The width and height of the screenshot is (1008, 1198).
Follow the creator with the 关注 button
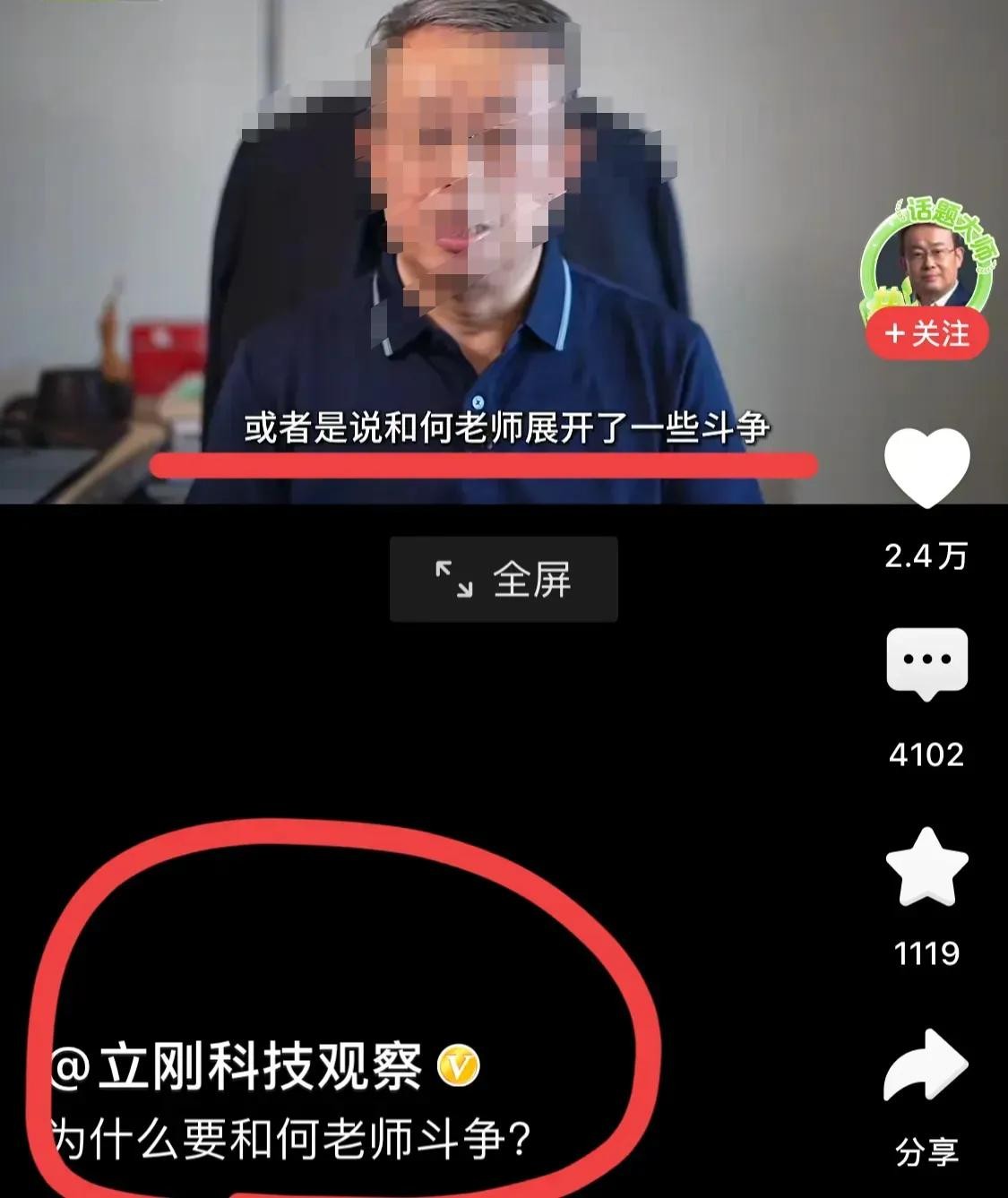tap(926, 335)
